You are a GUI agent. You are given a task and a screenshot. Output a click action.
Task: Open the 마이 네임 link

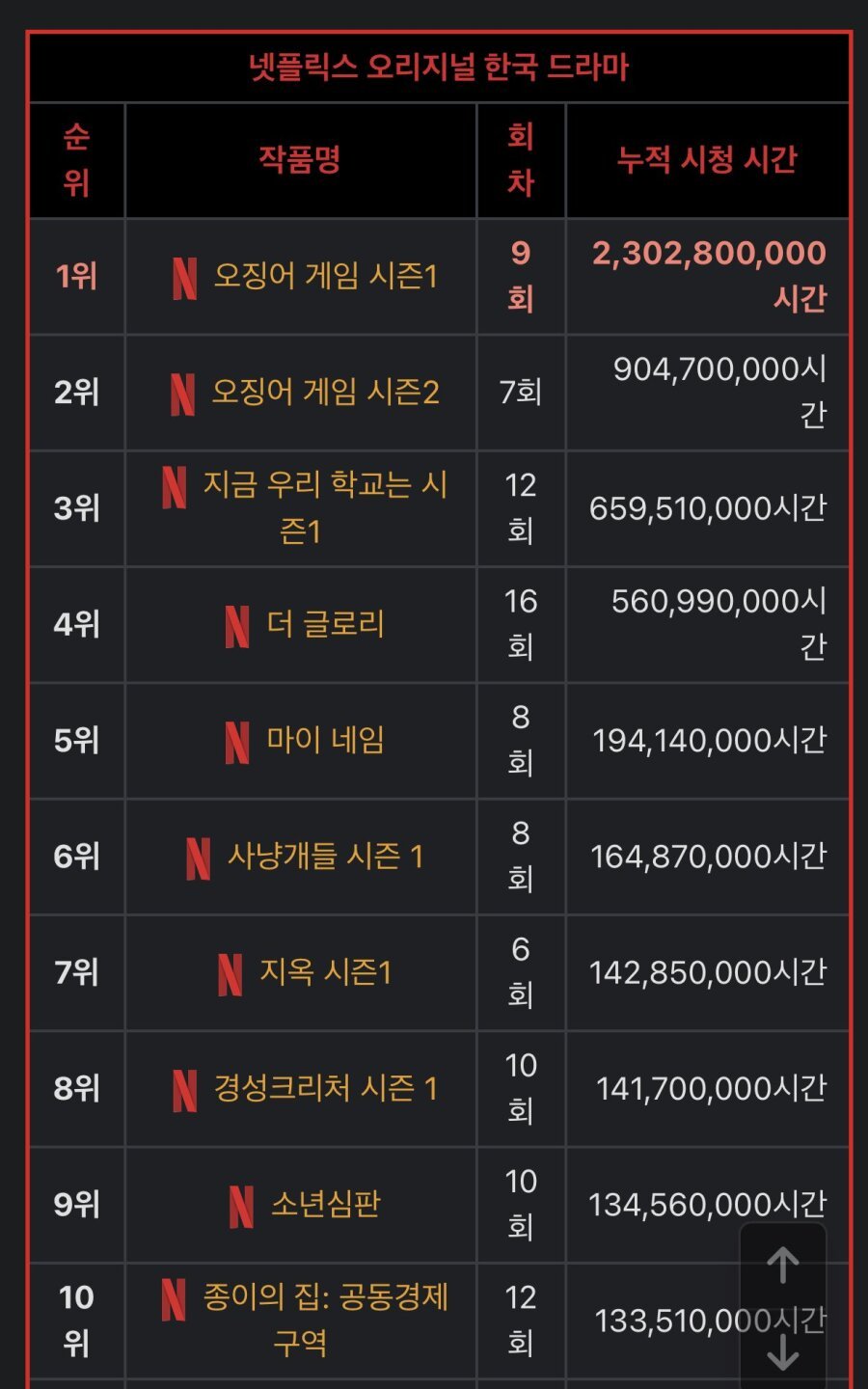[325, 740]
